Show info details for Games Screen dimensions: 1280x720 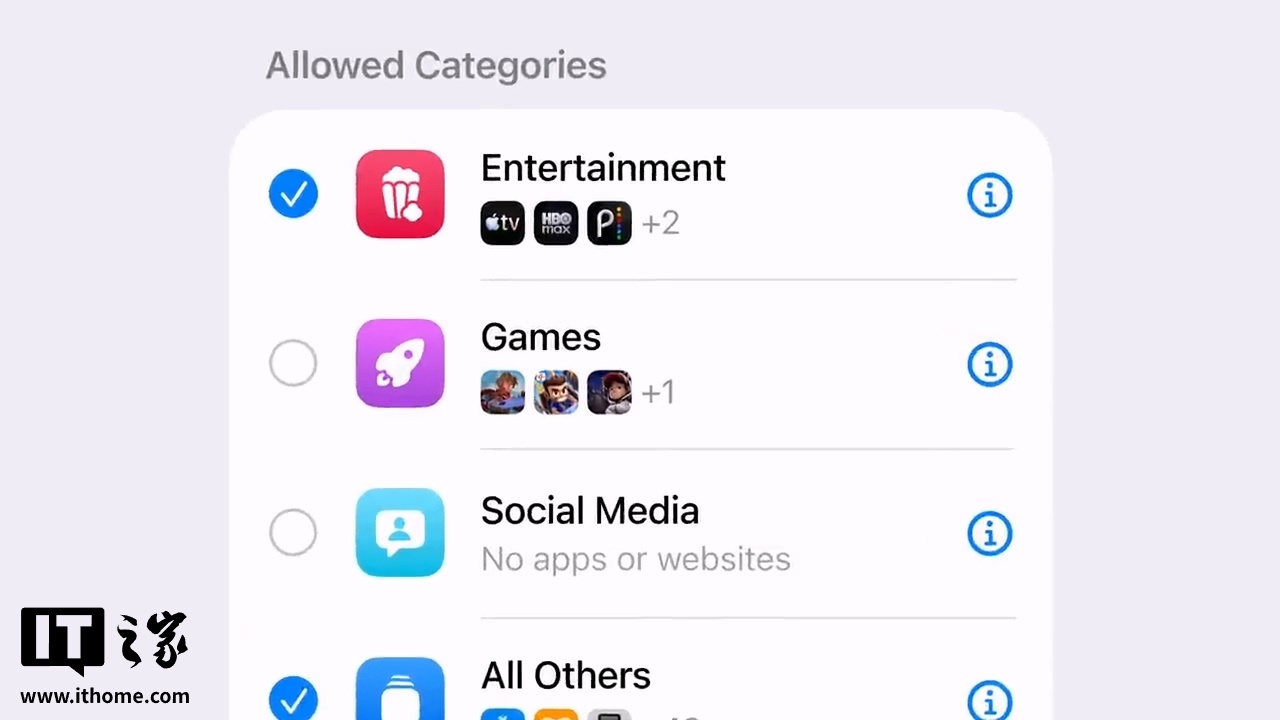coord(990,364)
